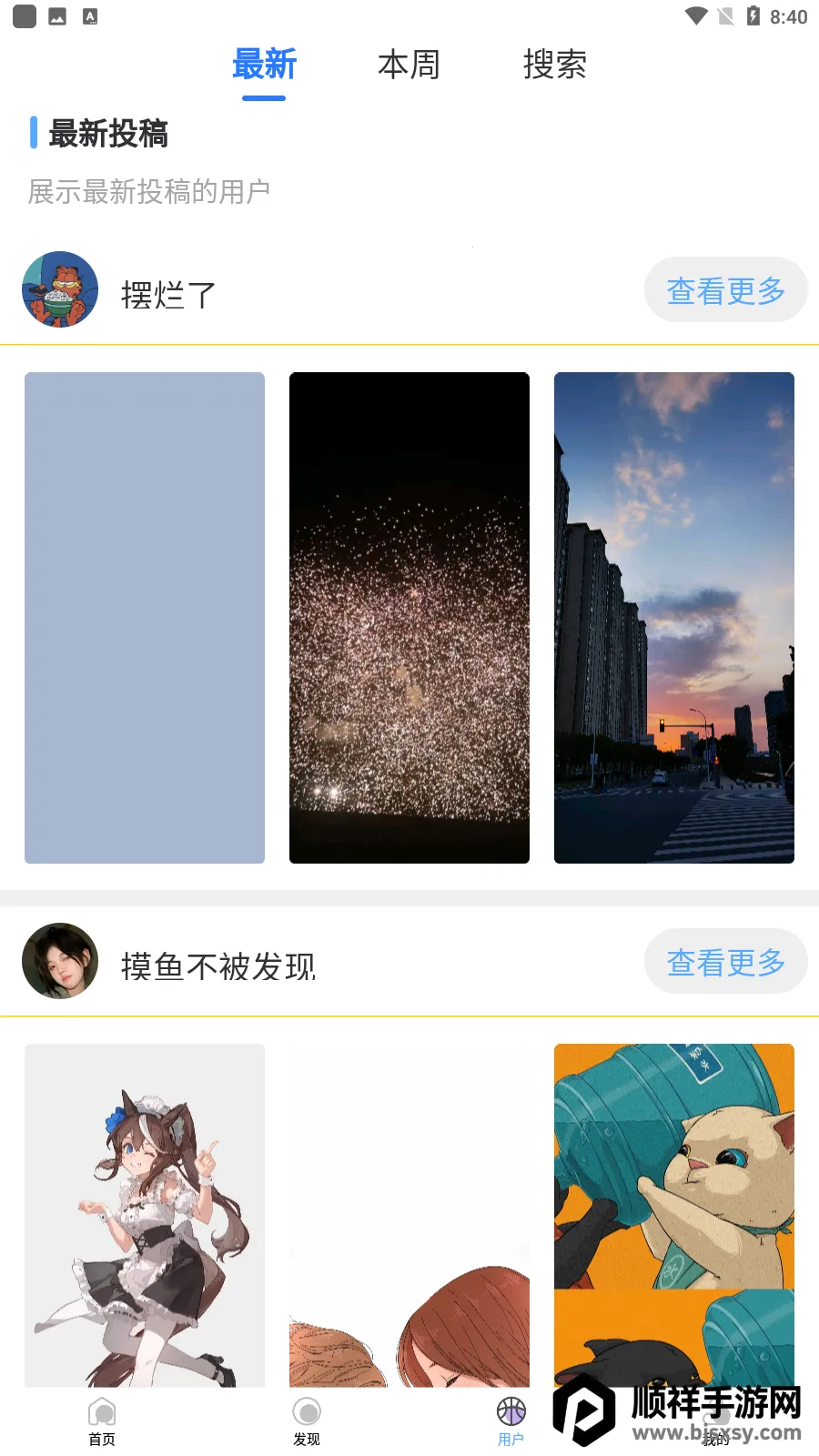Open the red-haired sketch wallpaper
Image resolution: width=819 pixels, height=1456 pixels.
click(x=409, y=1215)
